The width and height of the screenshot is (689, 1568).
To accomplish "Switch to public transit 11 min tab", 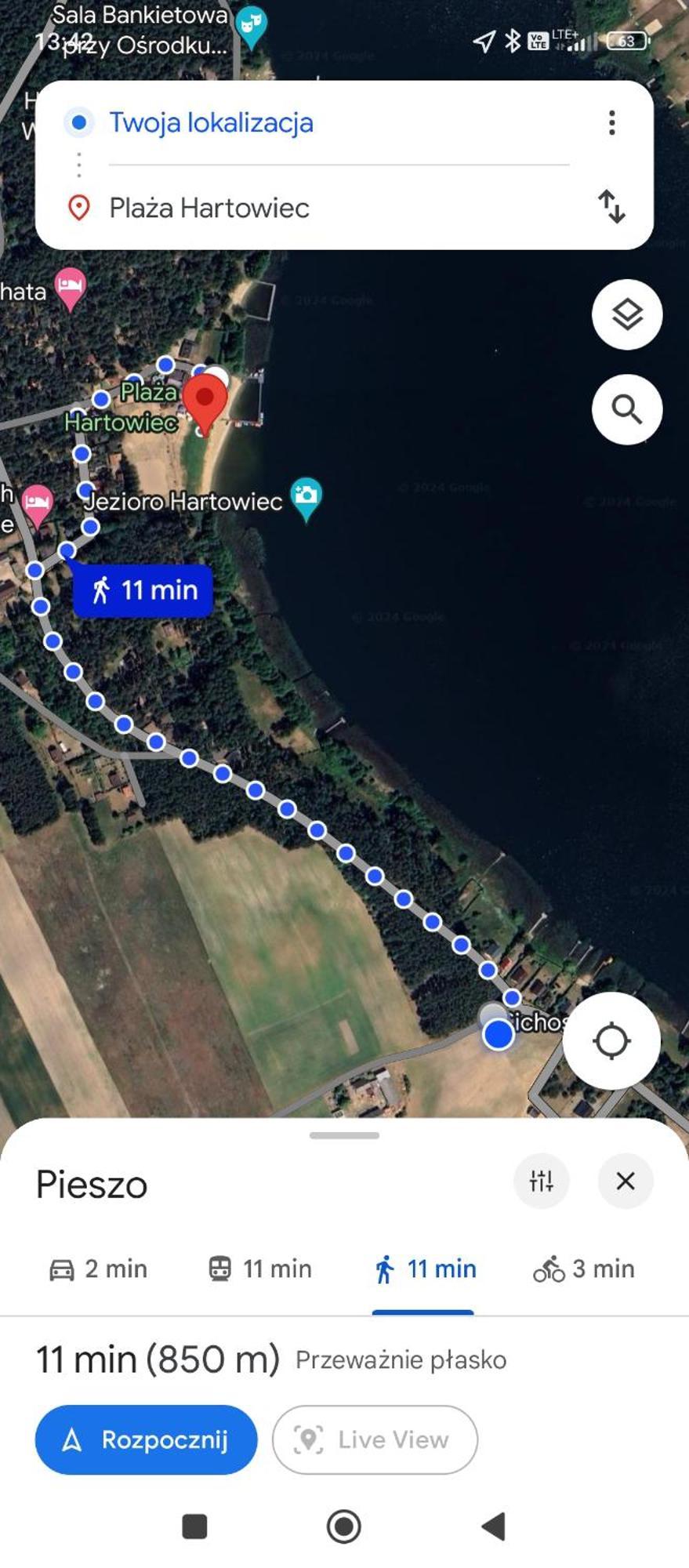I will pos(259,1269).
